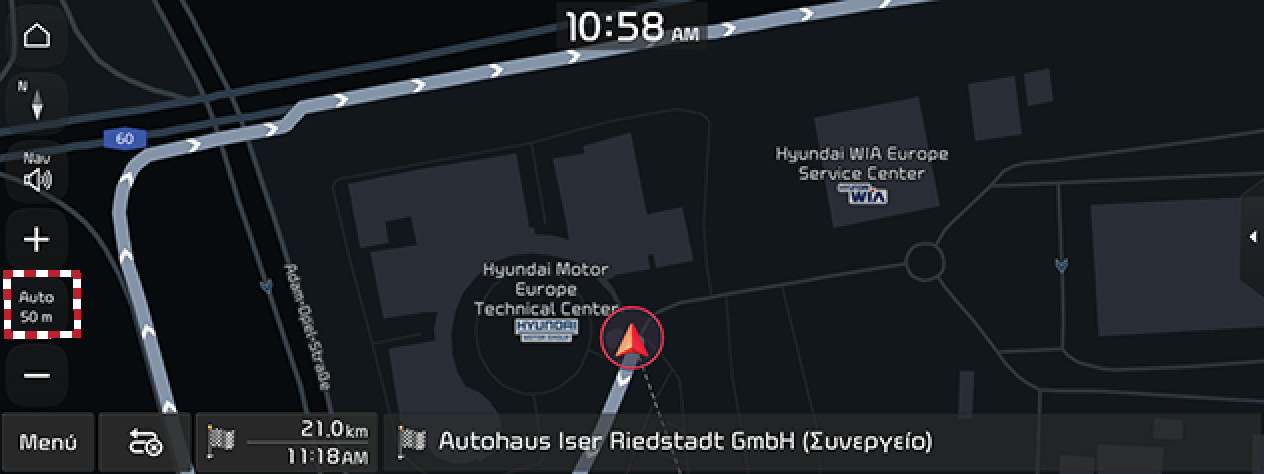Cancel the current route guidance
The image size is (1264, 474).
coord(146,442)
